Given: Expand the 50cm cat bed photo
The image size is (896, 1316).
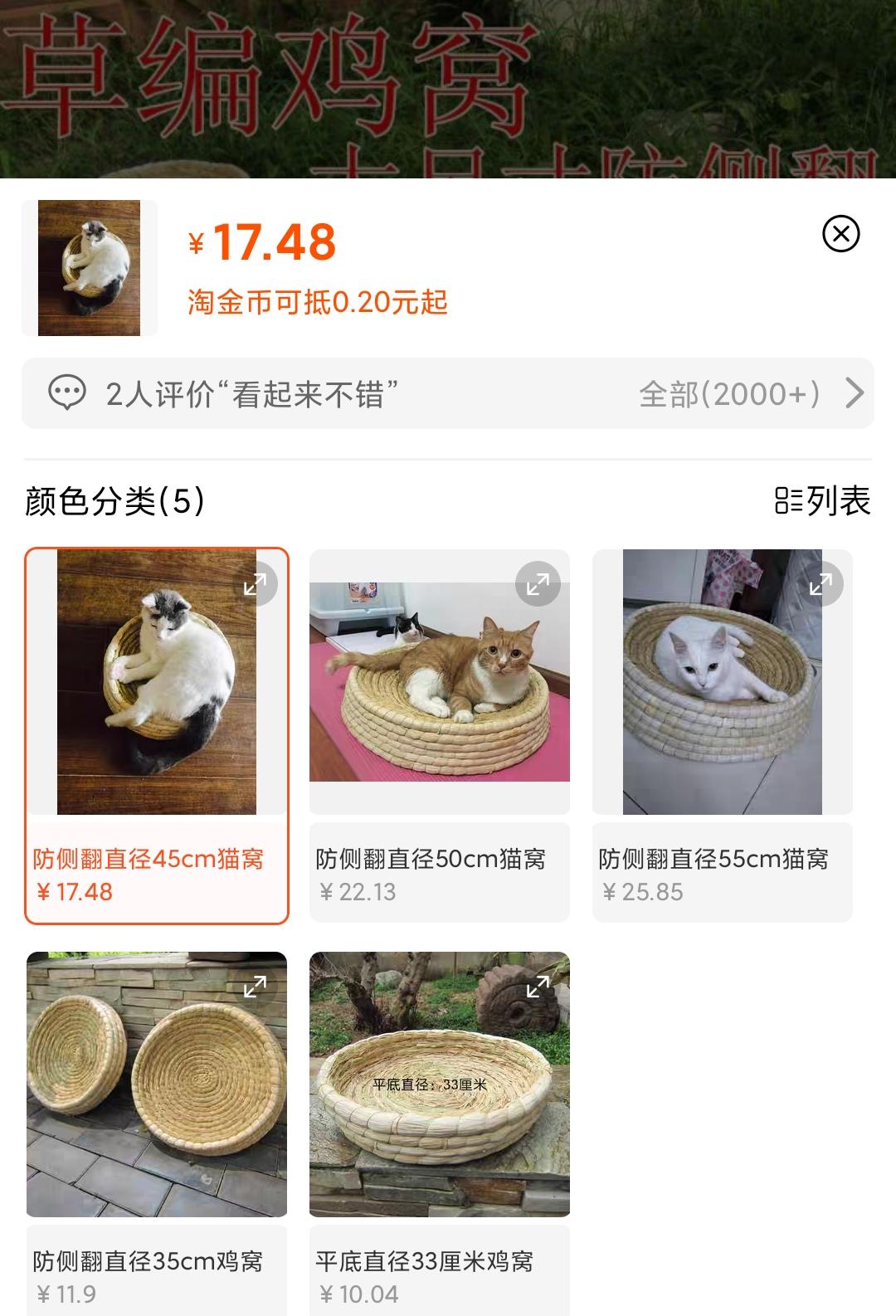Looking at the screenshot, I should [x=538, y=583].
